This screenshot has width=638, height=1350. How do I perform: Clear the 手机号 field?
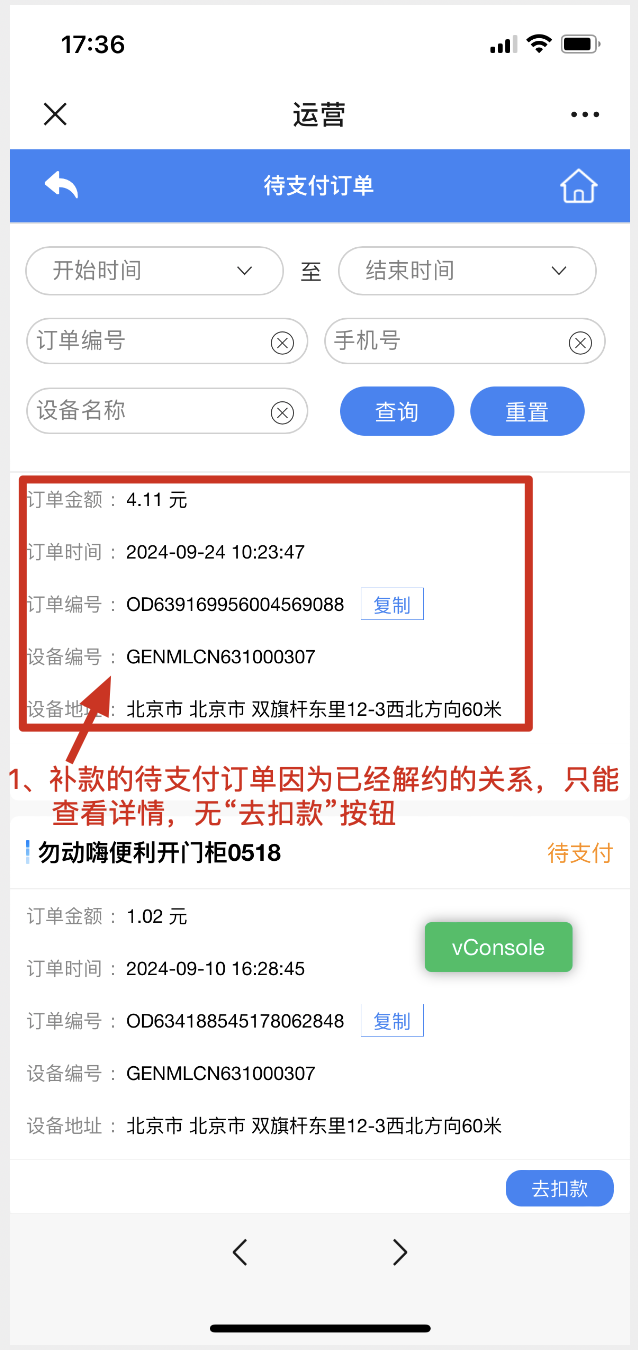click(x=580, y=343)
